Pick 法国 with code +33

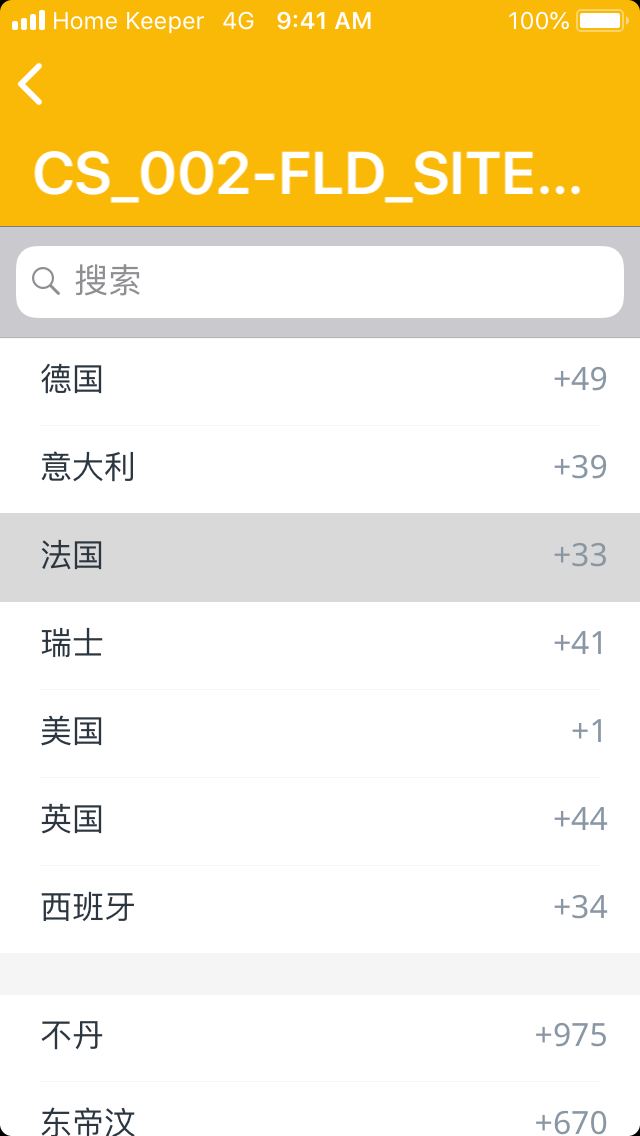click(x=320, y=556)
